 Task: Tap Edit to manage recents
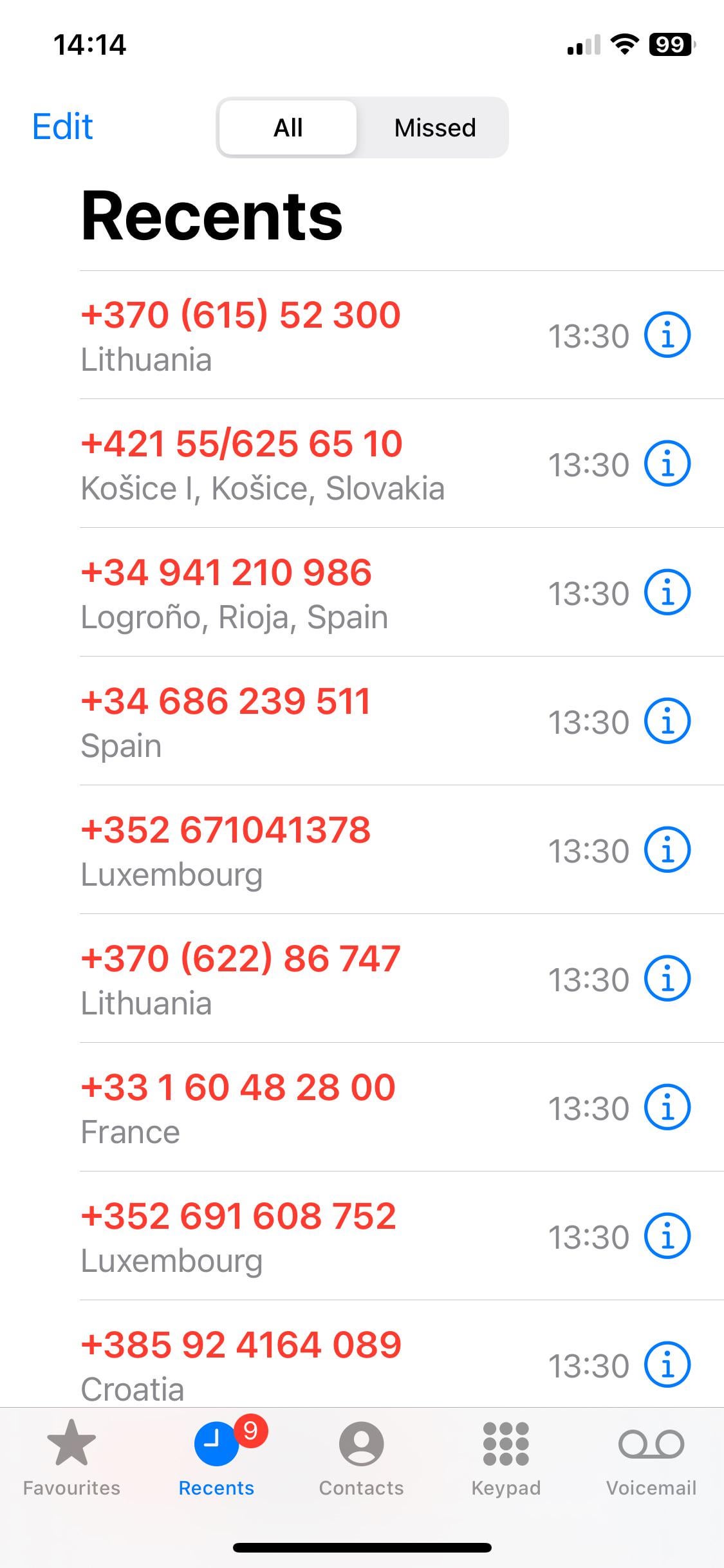tap(62, 126)
